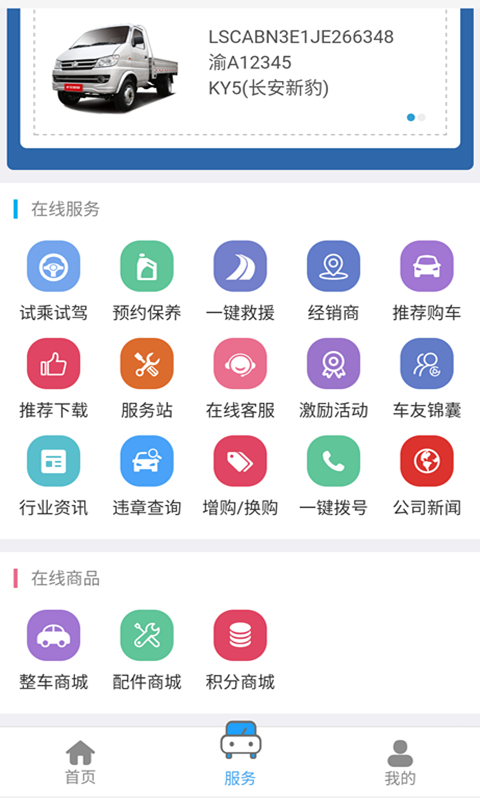Switch to the 我的 profile tab

400,762
